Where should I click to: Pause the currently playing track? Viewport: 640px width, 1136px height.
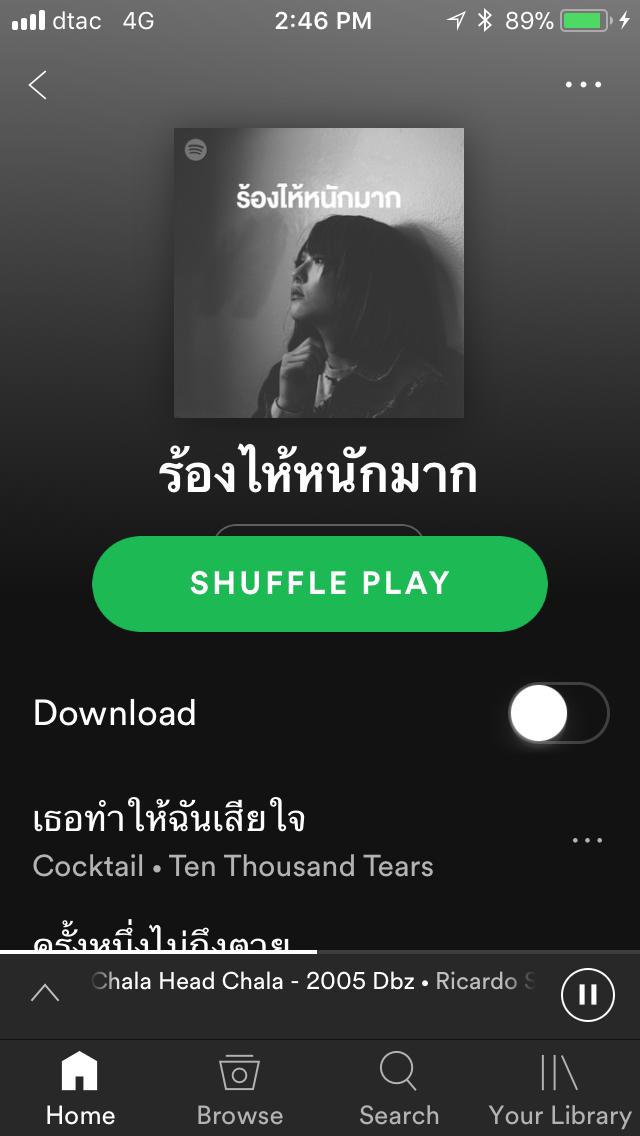pos(588,995)
